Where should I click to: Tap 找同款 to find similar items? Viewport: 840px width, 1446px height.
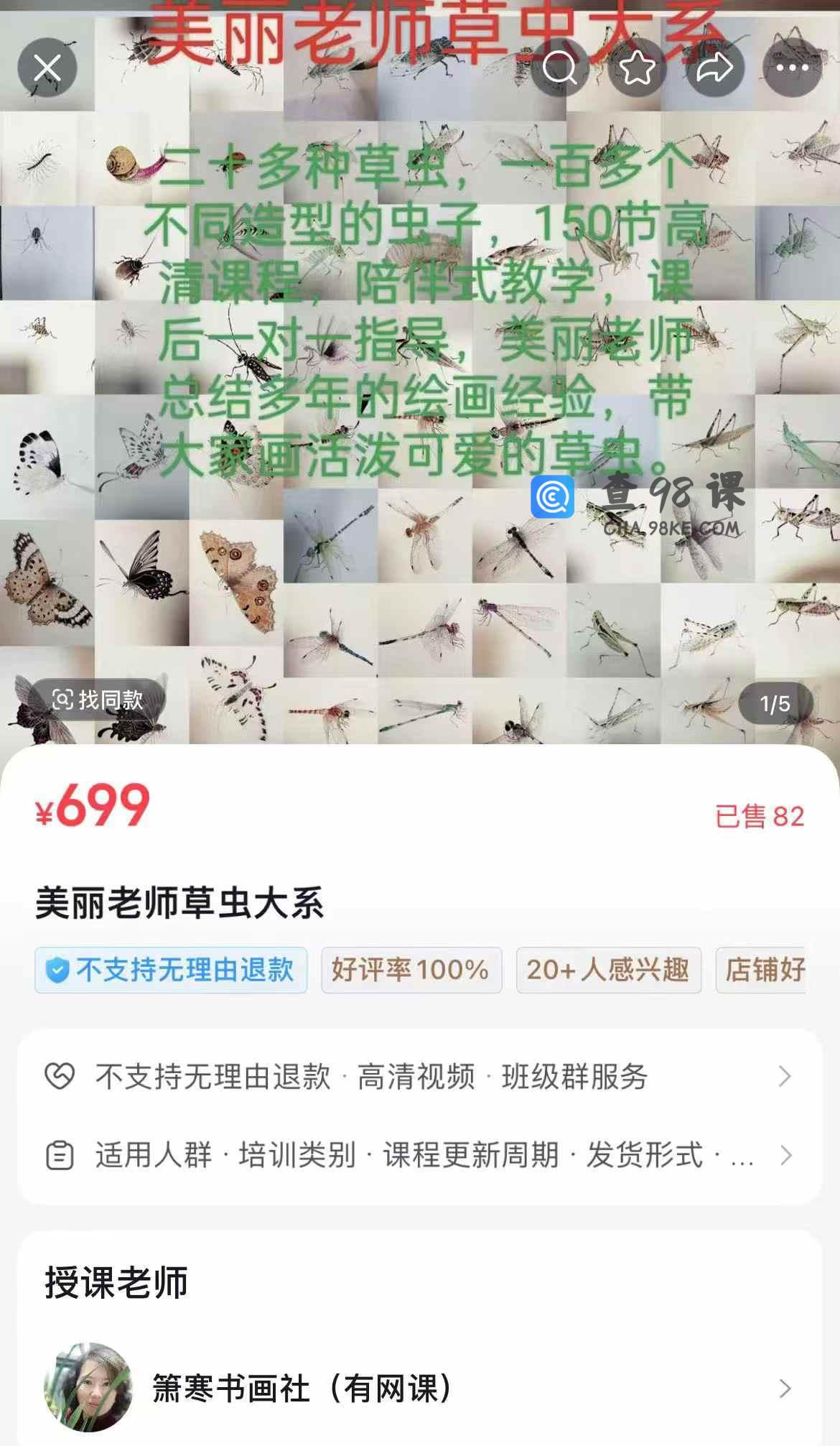98,700
